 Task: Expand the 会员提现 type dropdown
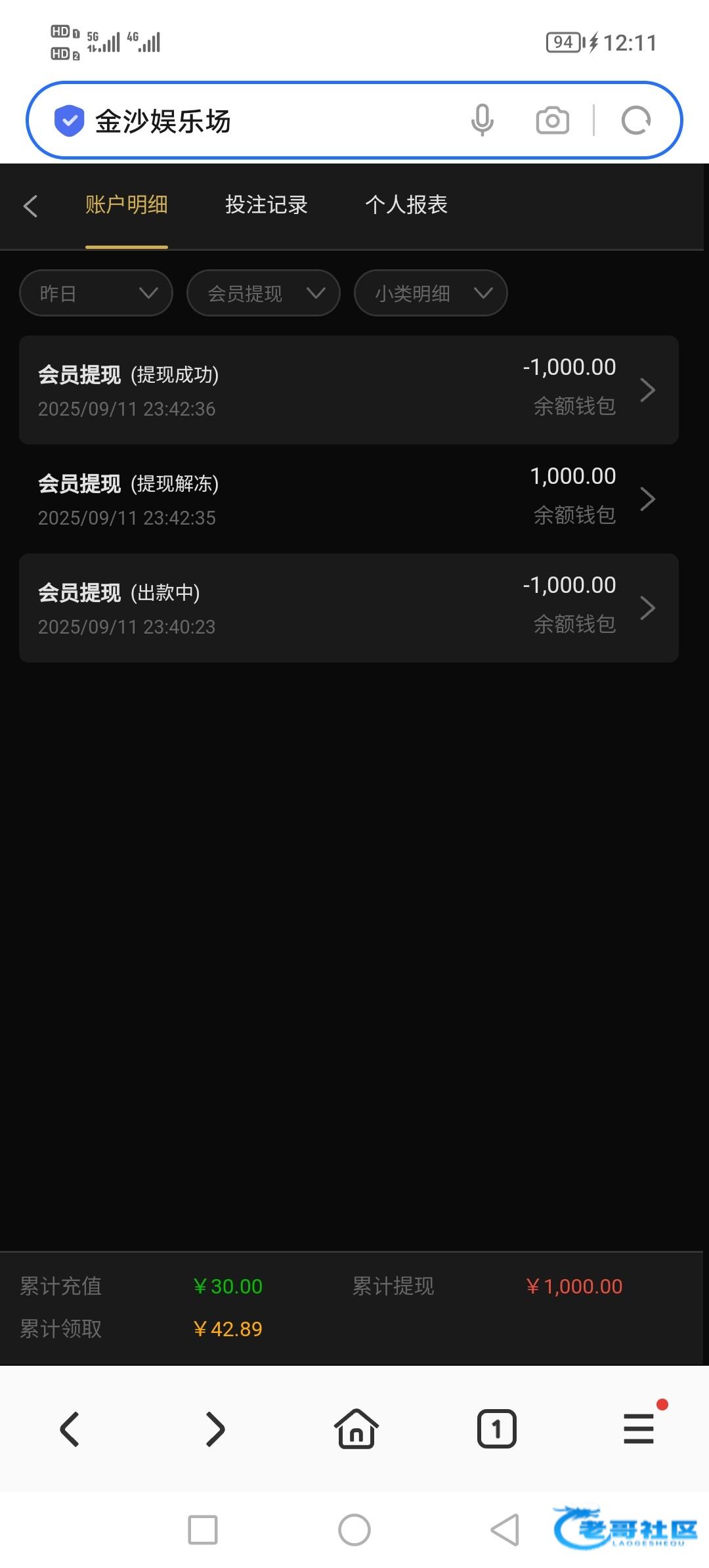264,293
